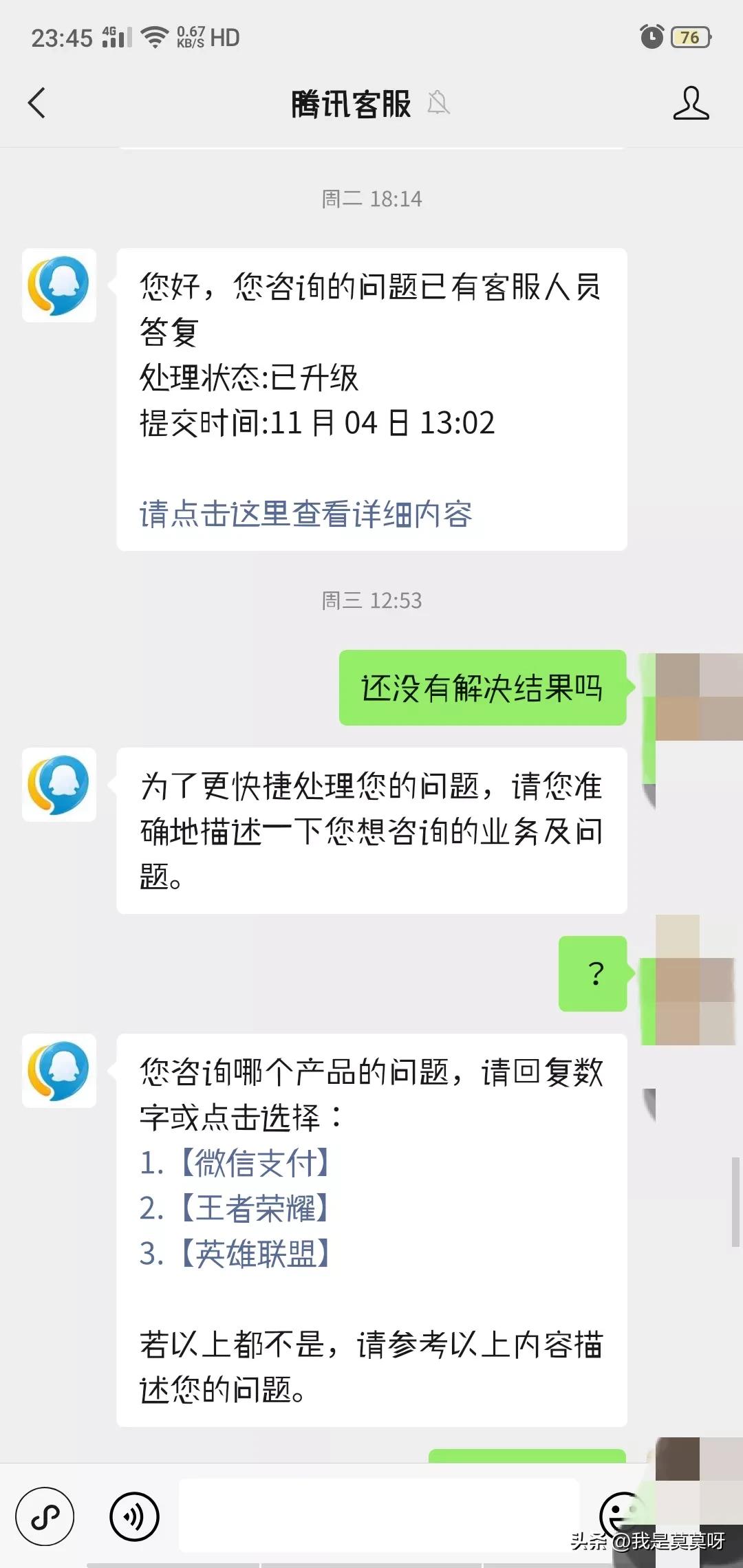
Task: Tap the HD indicator in status bar
Action: click(225, 38)
